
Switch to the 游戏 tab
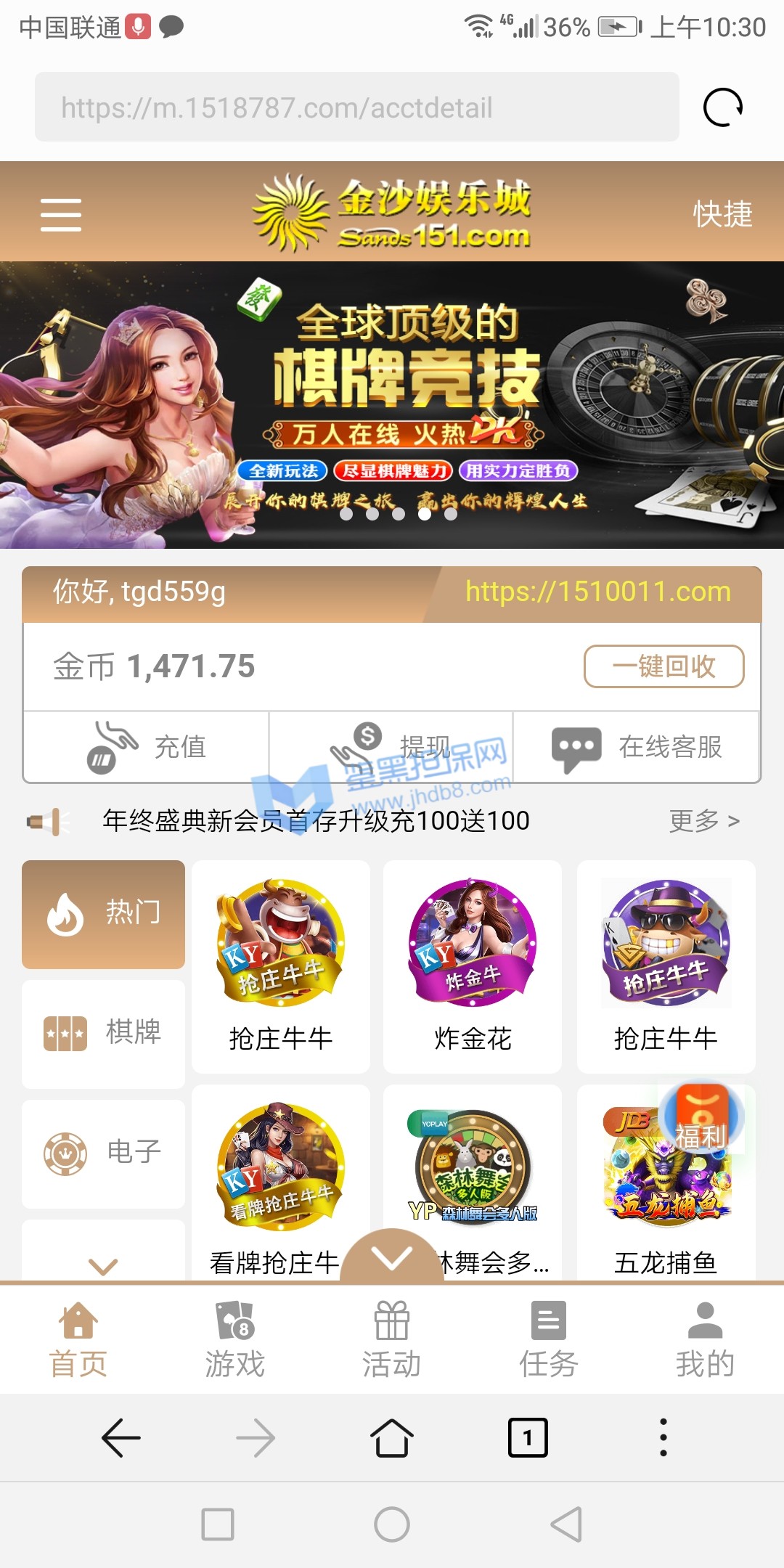[x=234, y=1339]
